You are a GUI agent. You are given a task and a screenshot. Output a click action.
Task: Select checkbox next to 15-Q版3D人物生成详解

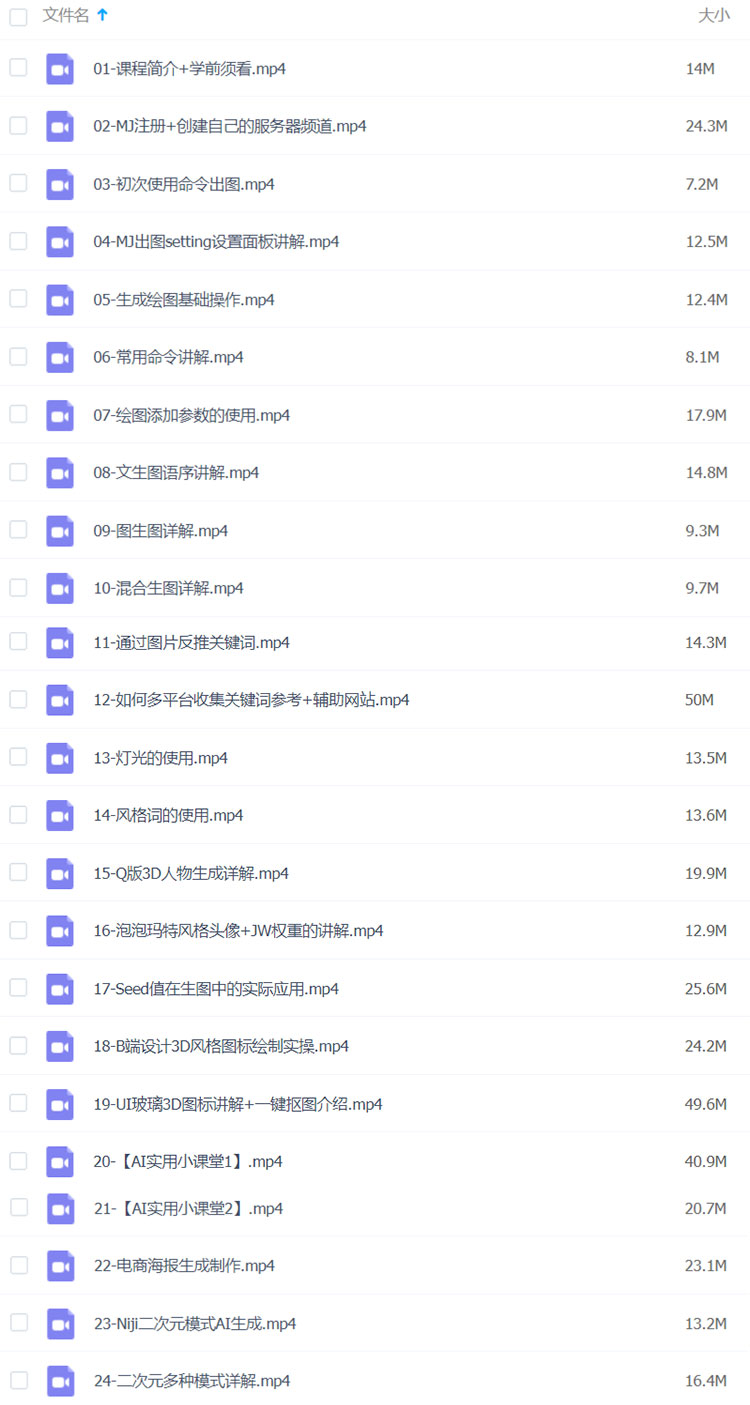coord(18,872)
